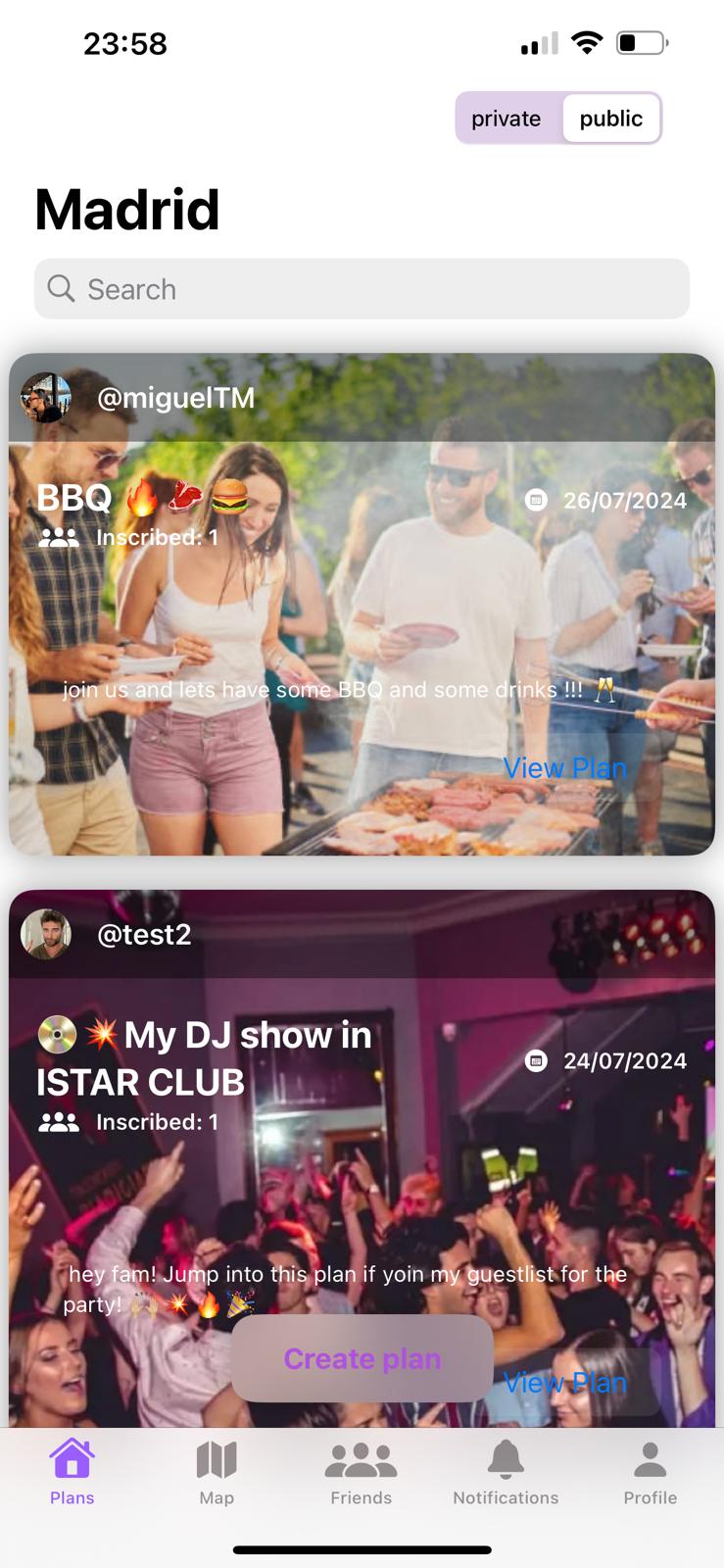Open the BBQ plan card
724x1568 pixels.
(362, 608)
